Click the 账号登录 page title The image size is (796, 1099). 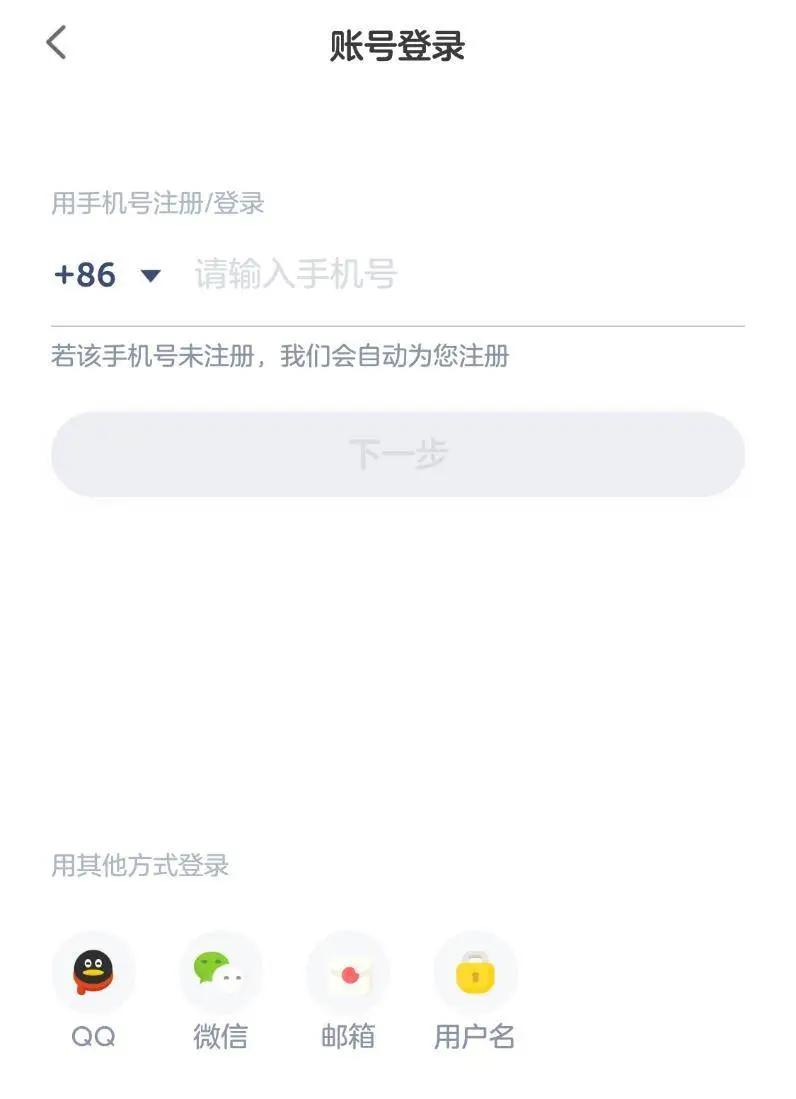[398, 43]
